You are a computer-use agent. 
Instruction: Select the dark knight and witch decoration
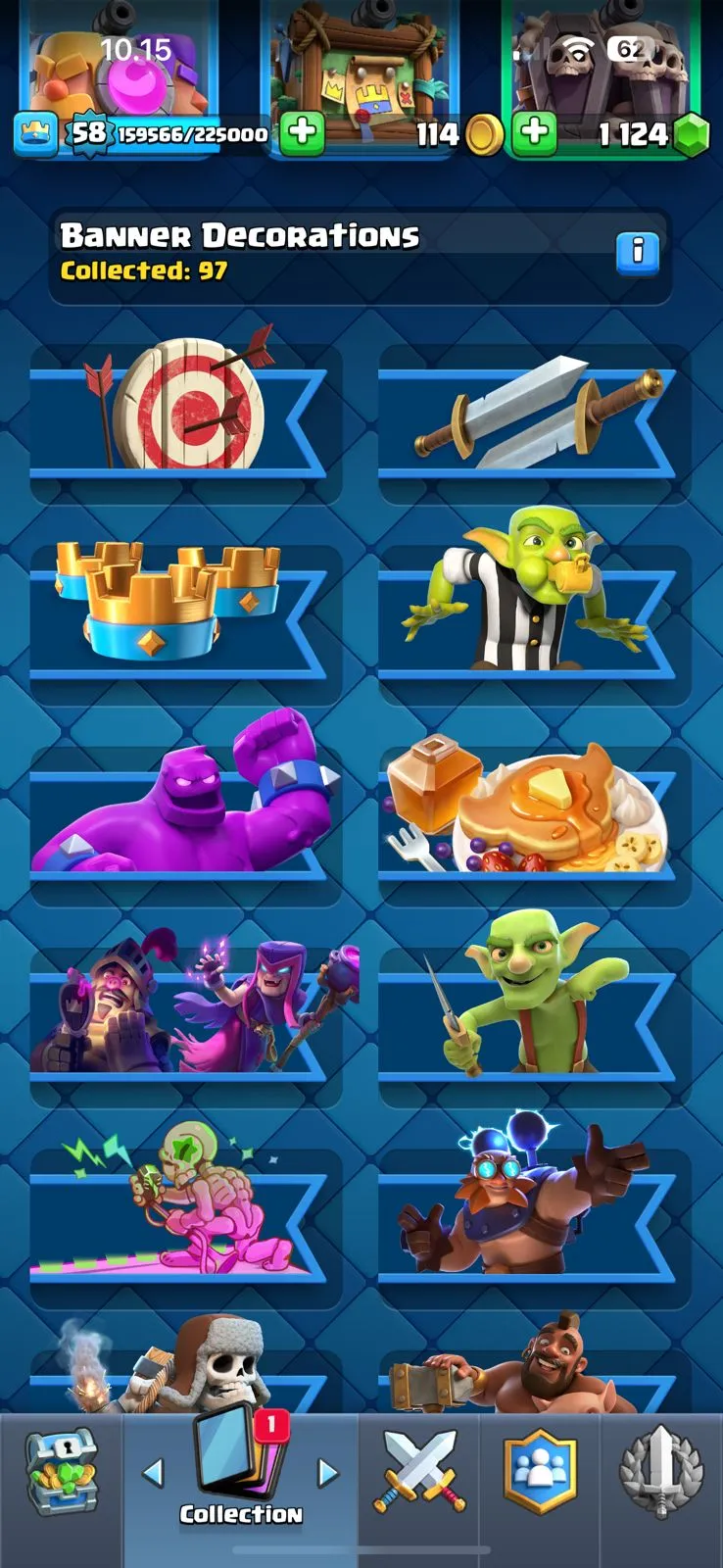tap(186, 1009)
